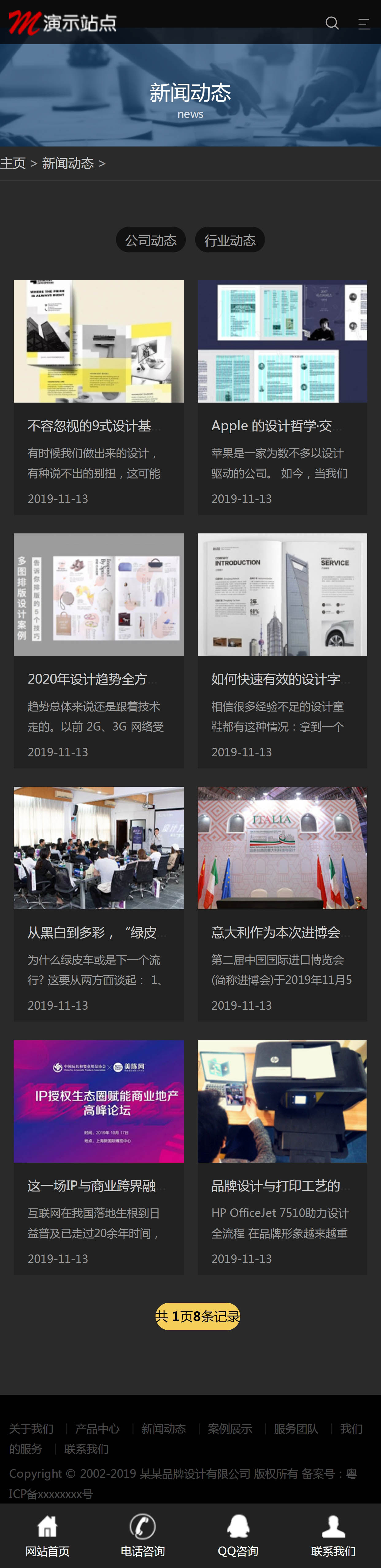Screen dimensions: 381x1568
Task: Tap the 产品中心 footer link
Action: [97, 1428]
